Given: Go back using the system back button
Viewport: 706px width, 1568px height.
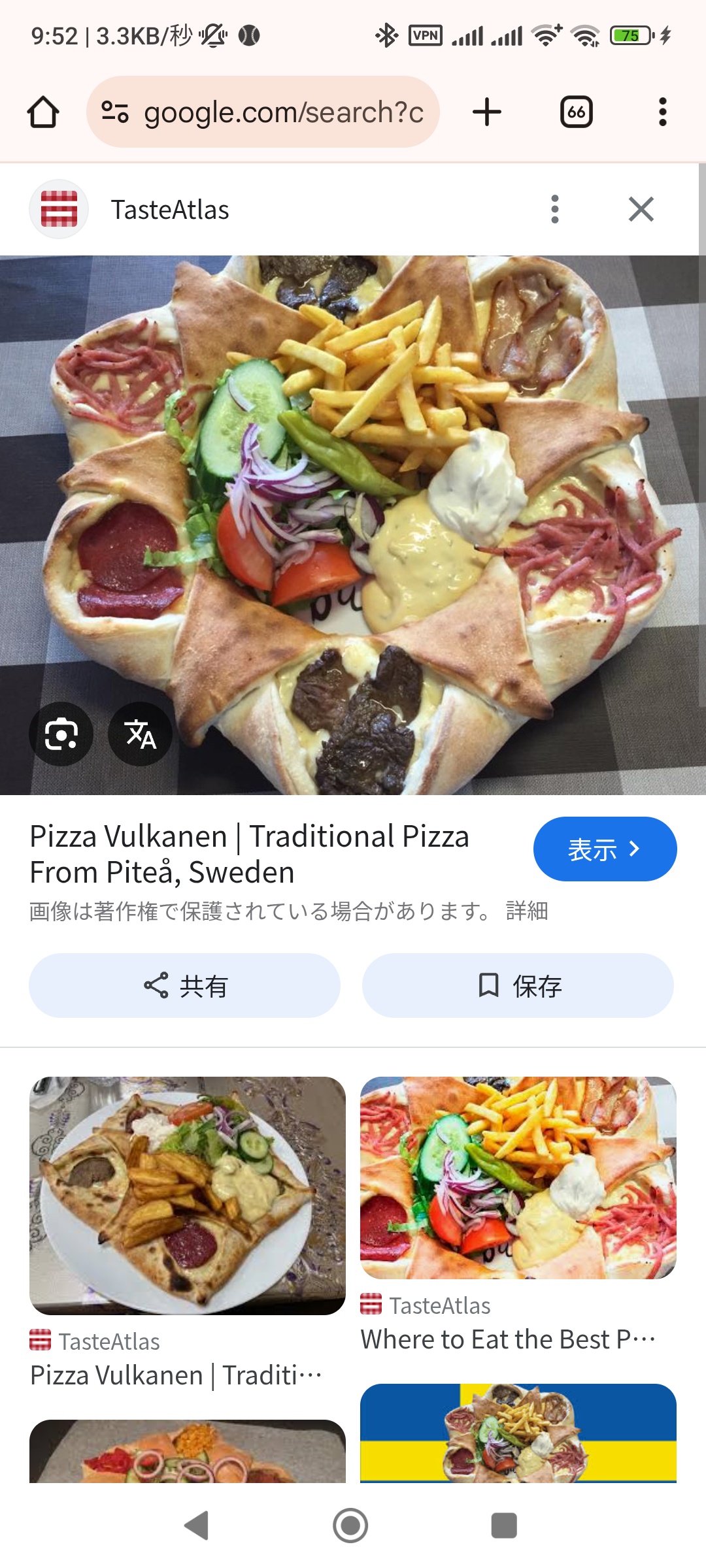Looking at the screenshot, I should [196, 1526].
